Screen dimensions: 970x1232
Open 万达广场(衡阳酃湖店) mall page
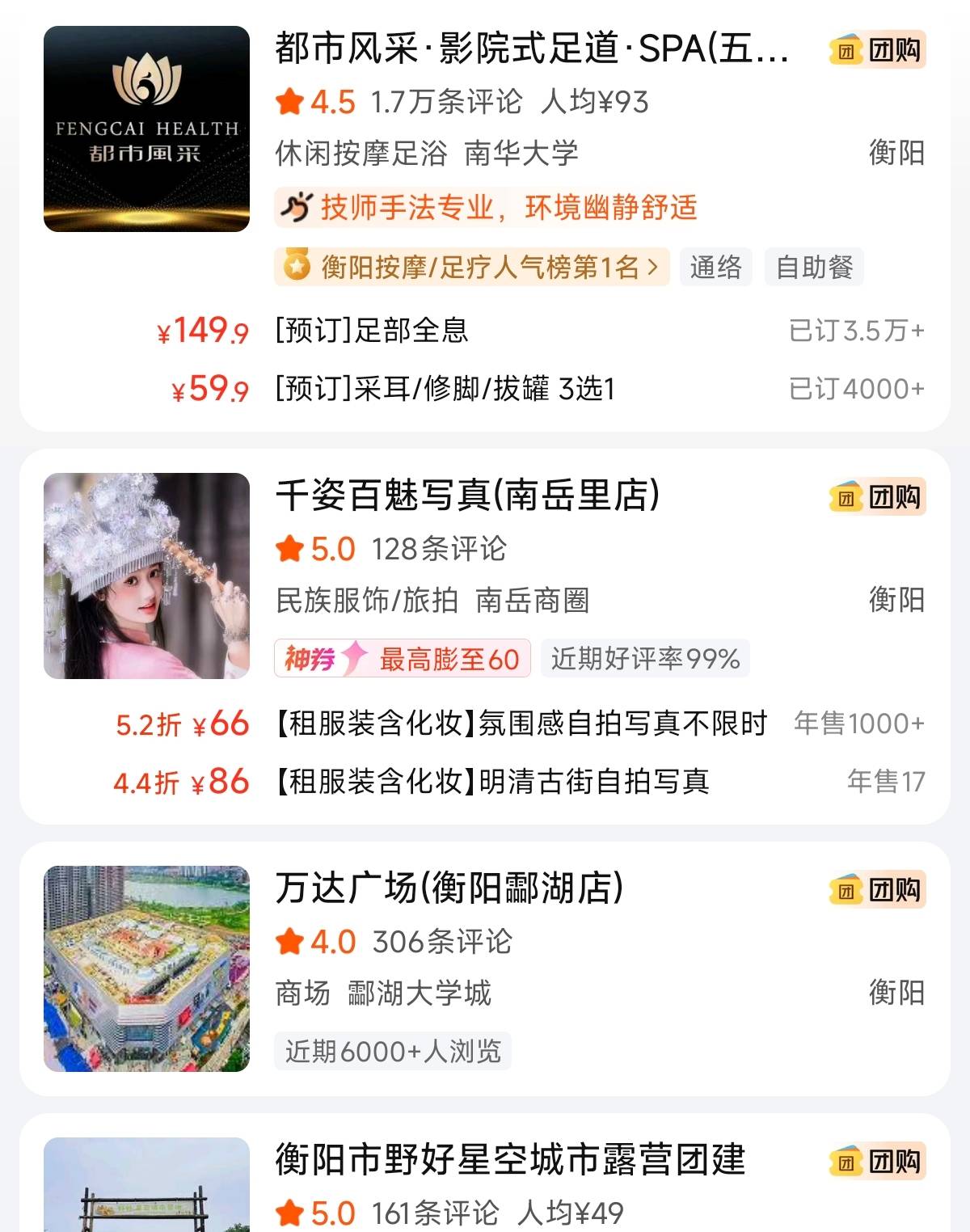click(x=449, y=888)
